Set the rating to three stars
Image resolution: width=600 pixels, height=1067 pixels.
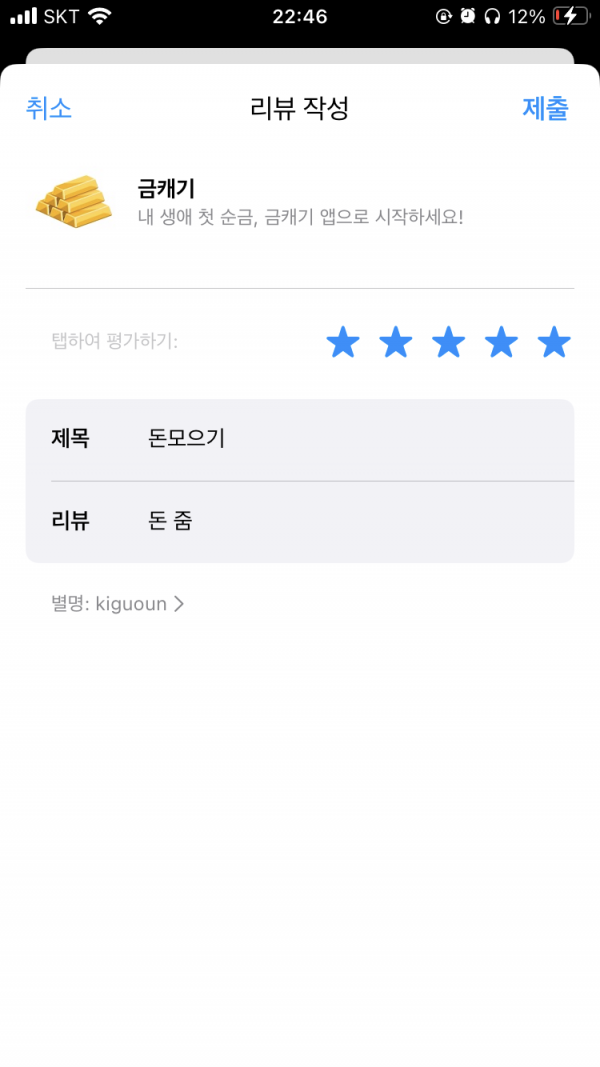coord(448,342)
